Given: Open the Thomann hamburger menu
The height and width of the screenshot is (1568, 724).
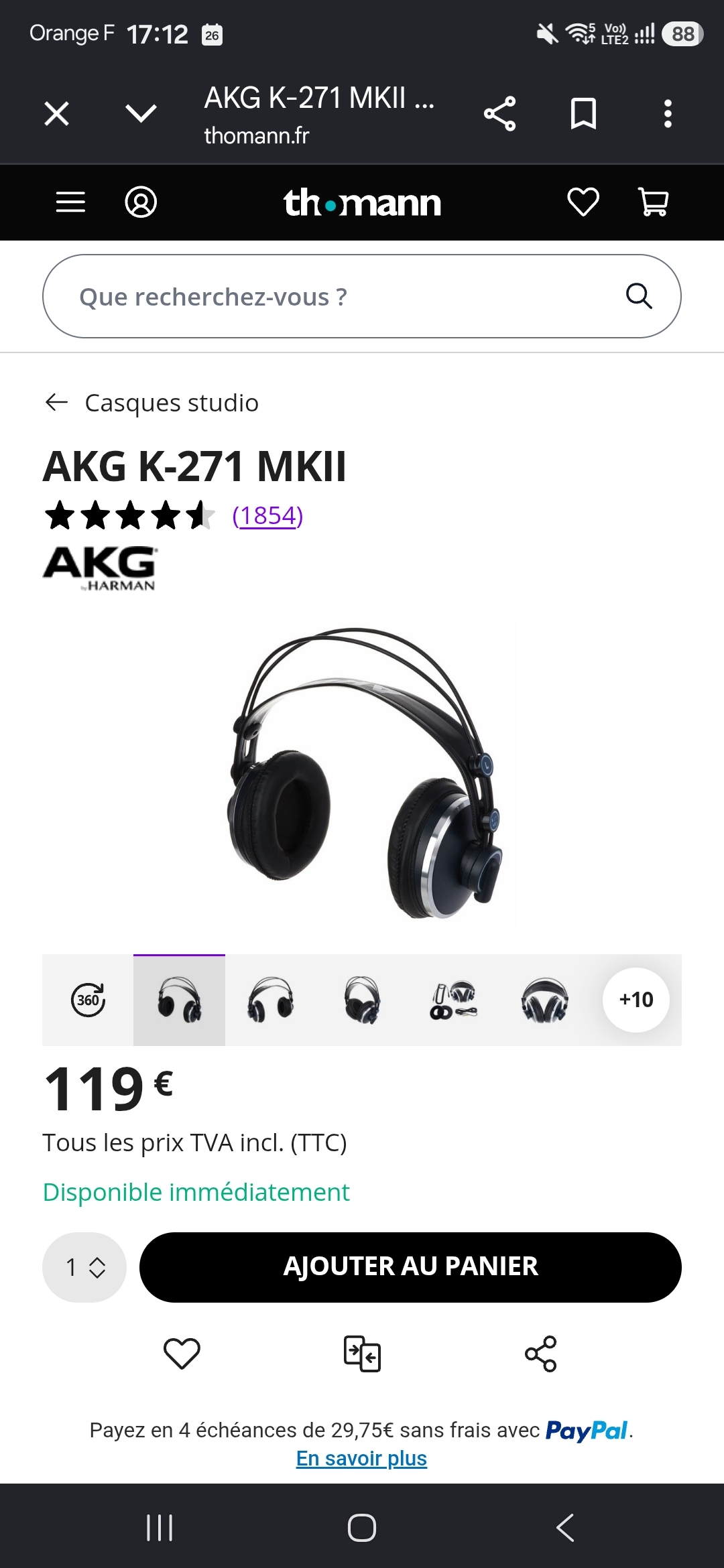Looking at the screenshot, I should (70, 202).
